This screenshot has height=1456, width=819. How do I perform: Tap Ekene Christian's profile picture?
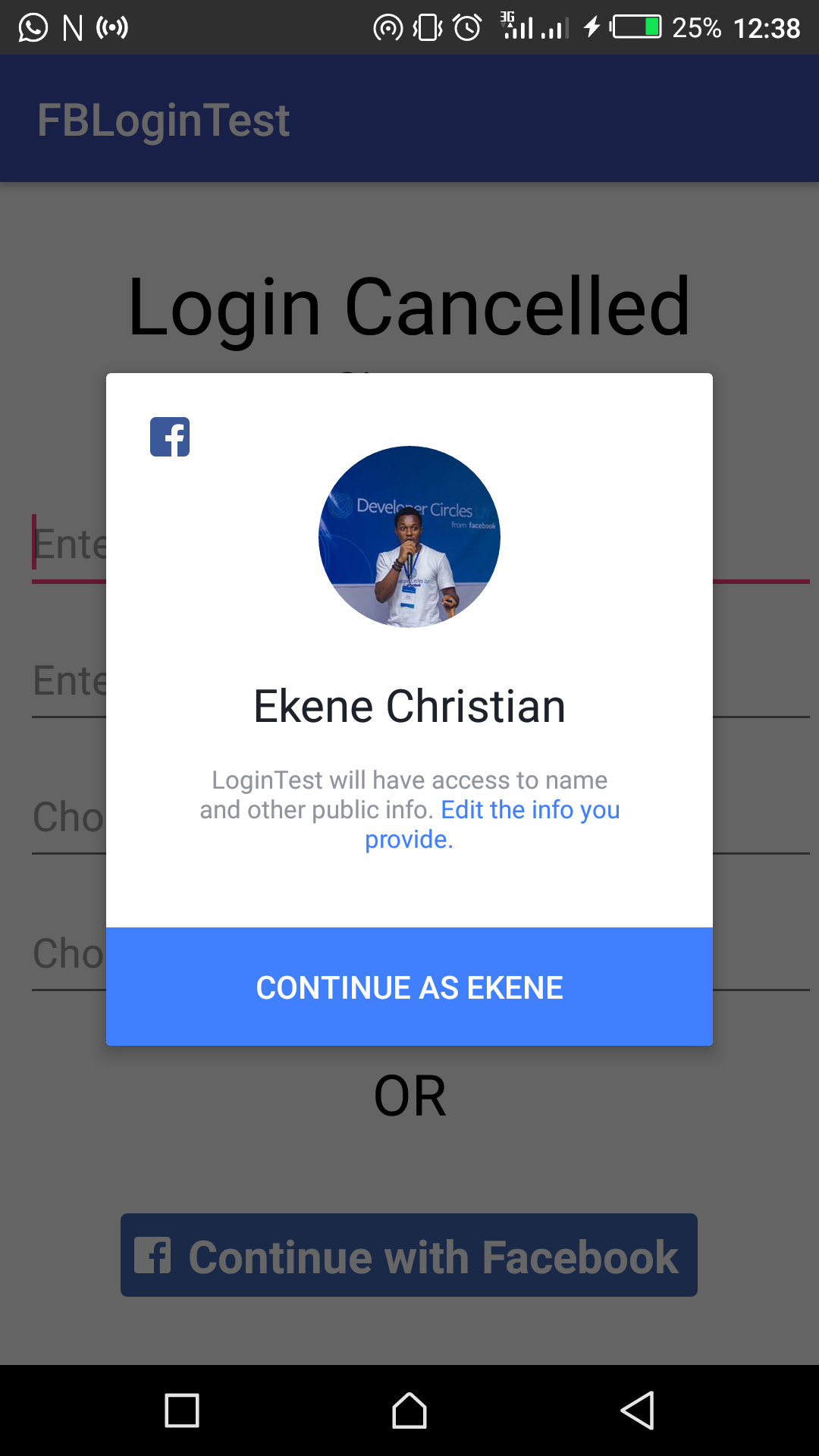[x=409, y=537]
